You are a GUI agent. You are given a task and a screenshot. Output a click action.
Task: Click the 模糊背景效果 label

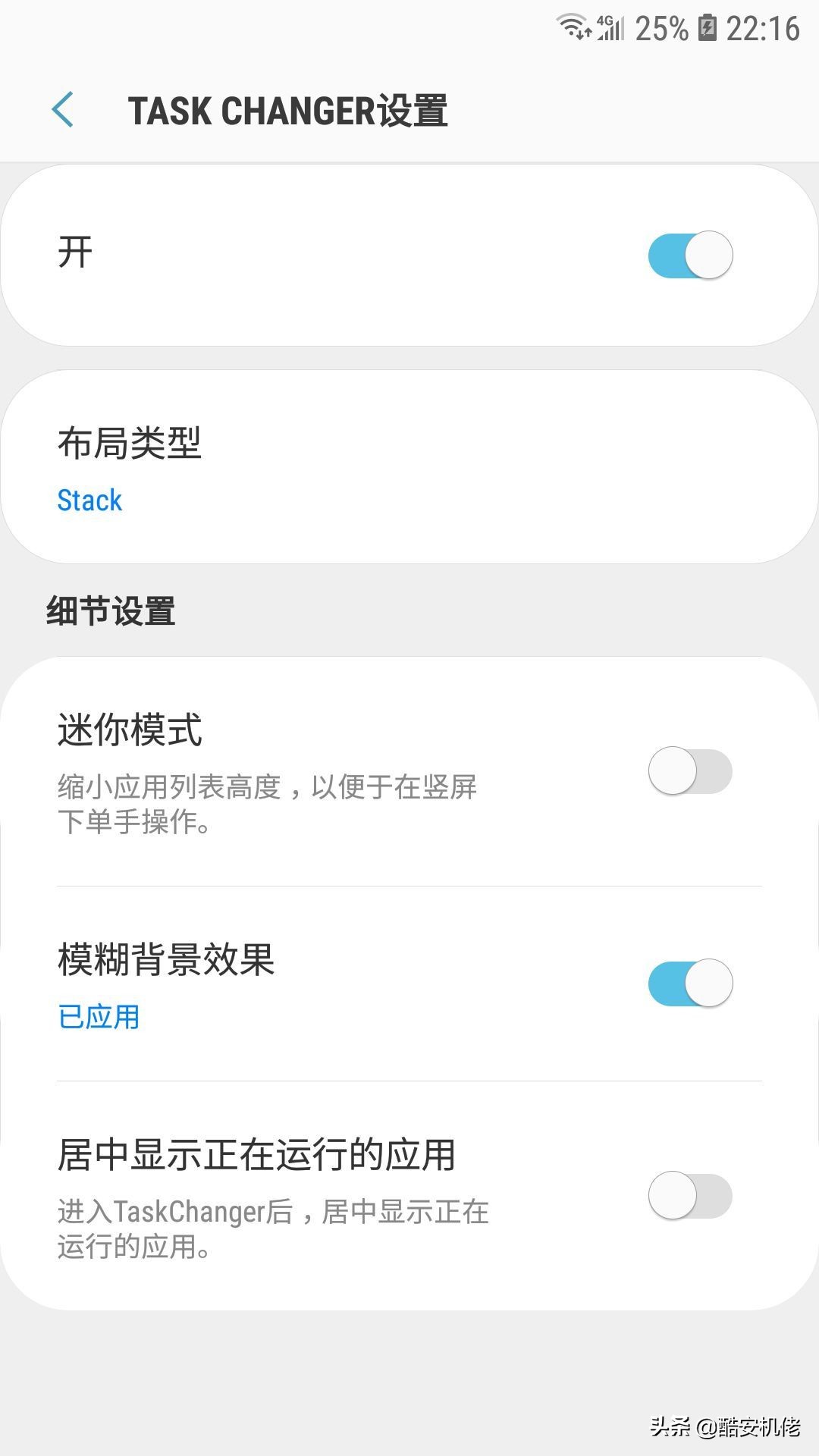pyautogui.click(x=168, y=959)
